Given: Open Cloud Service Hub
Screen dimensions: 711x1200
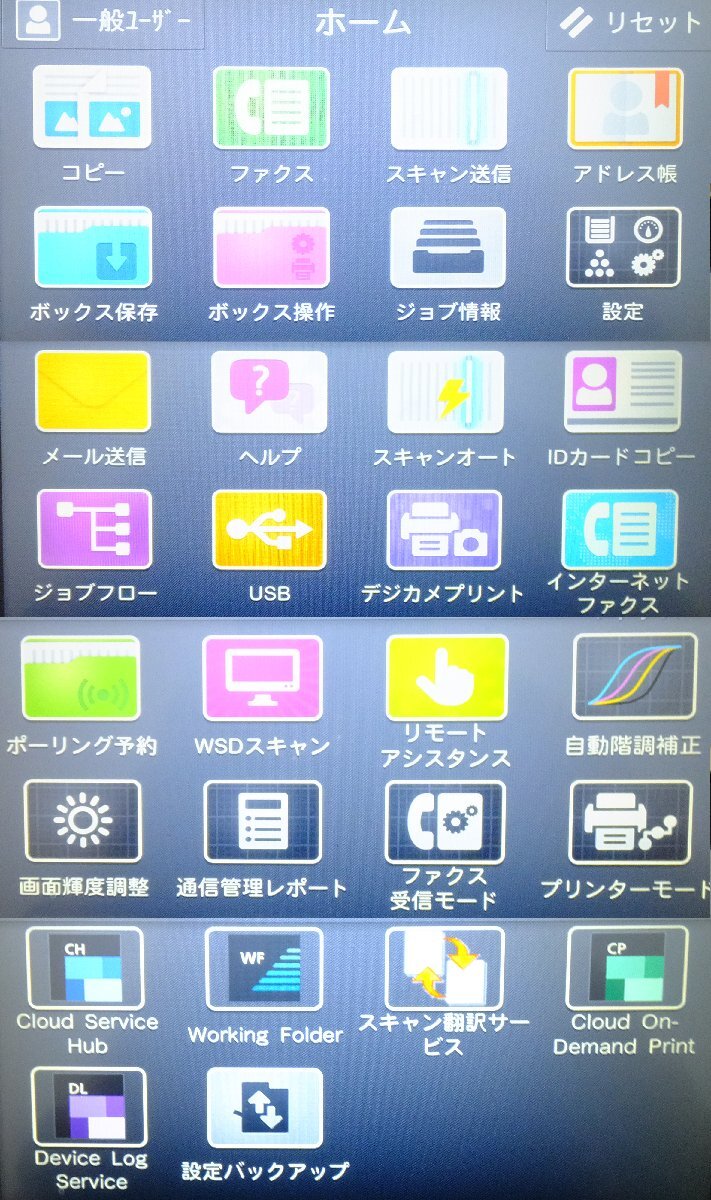Looking at the screenshot, I should coord(86,968).
